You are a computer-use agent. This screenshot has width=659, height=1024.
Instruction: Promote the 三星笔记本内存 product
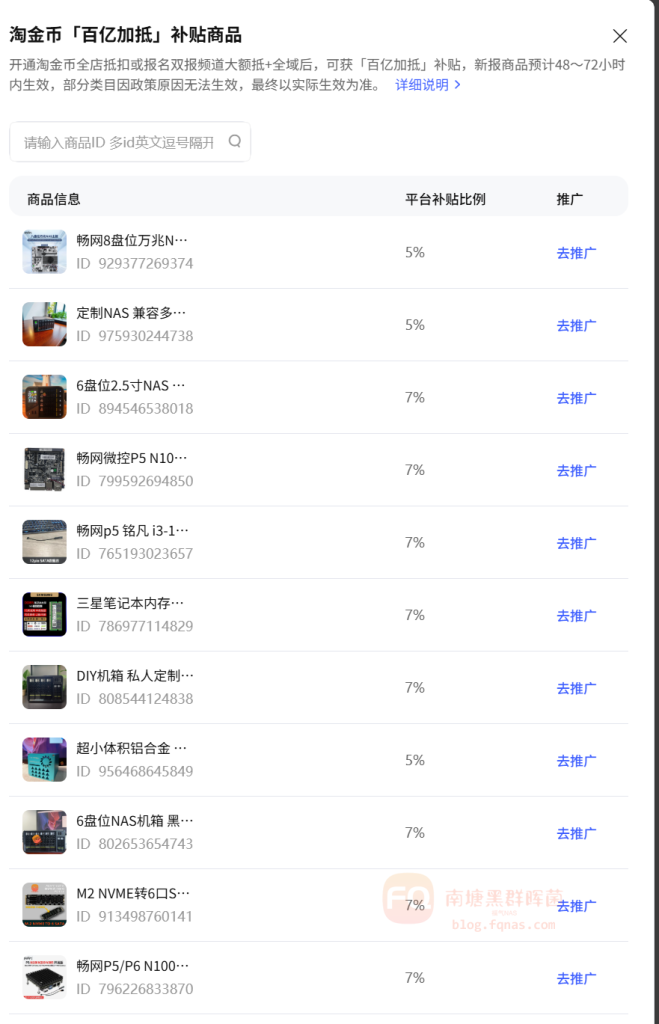576,615
